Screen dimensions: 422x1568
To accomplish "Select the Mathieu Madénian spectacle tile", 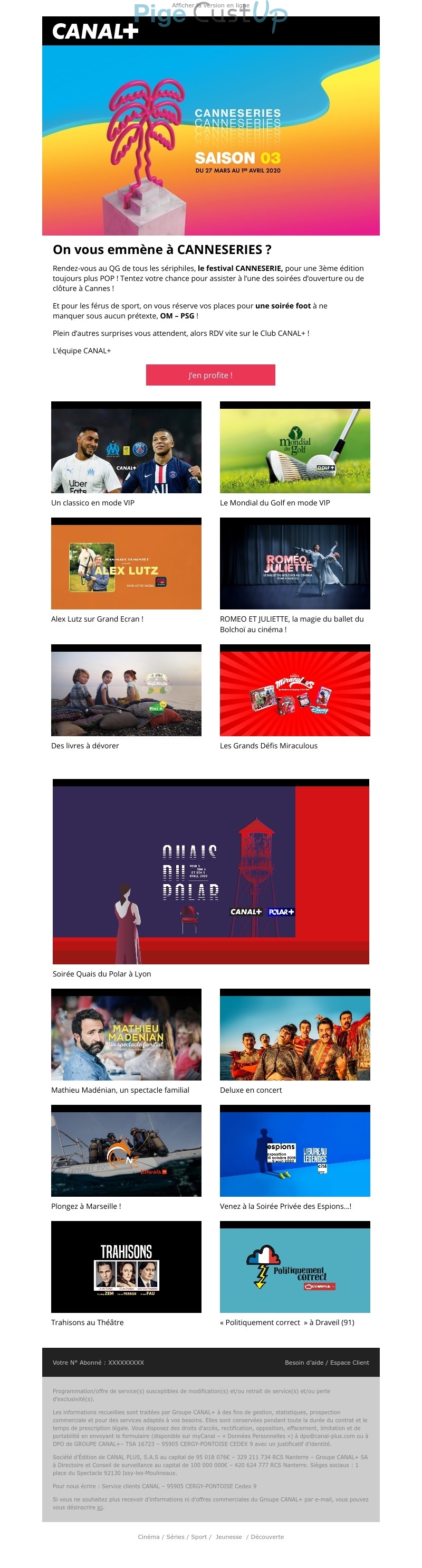I will 126,1035.
